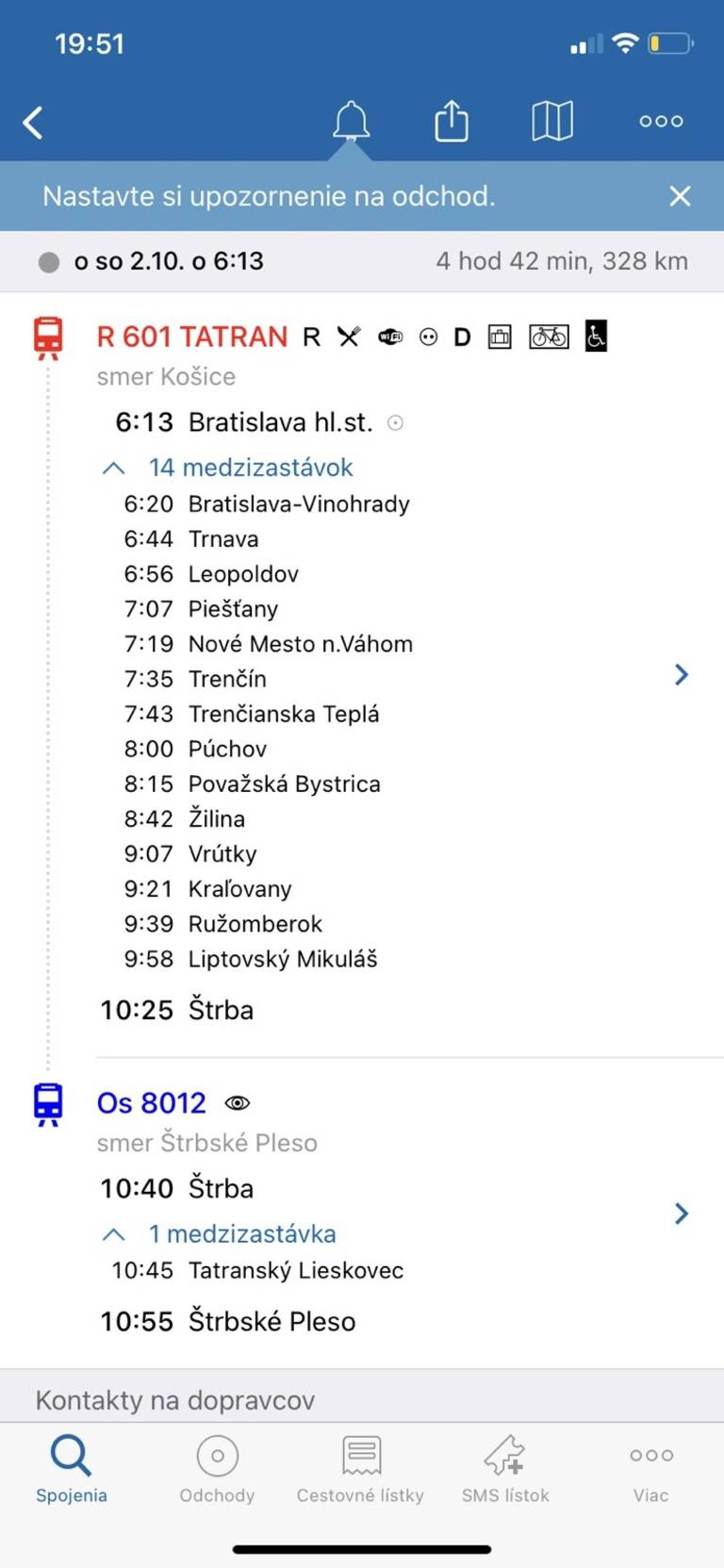This screenshot has width=724, height=1568.
Task: Open the R 601 TATRAN train title
Action: click(192, 337)
